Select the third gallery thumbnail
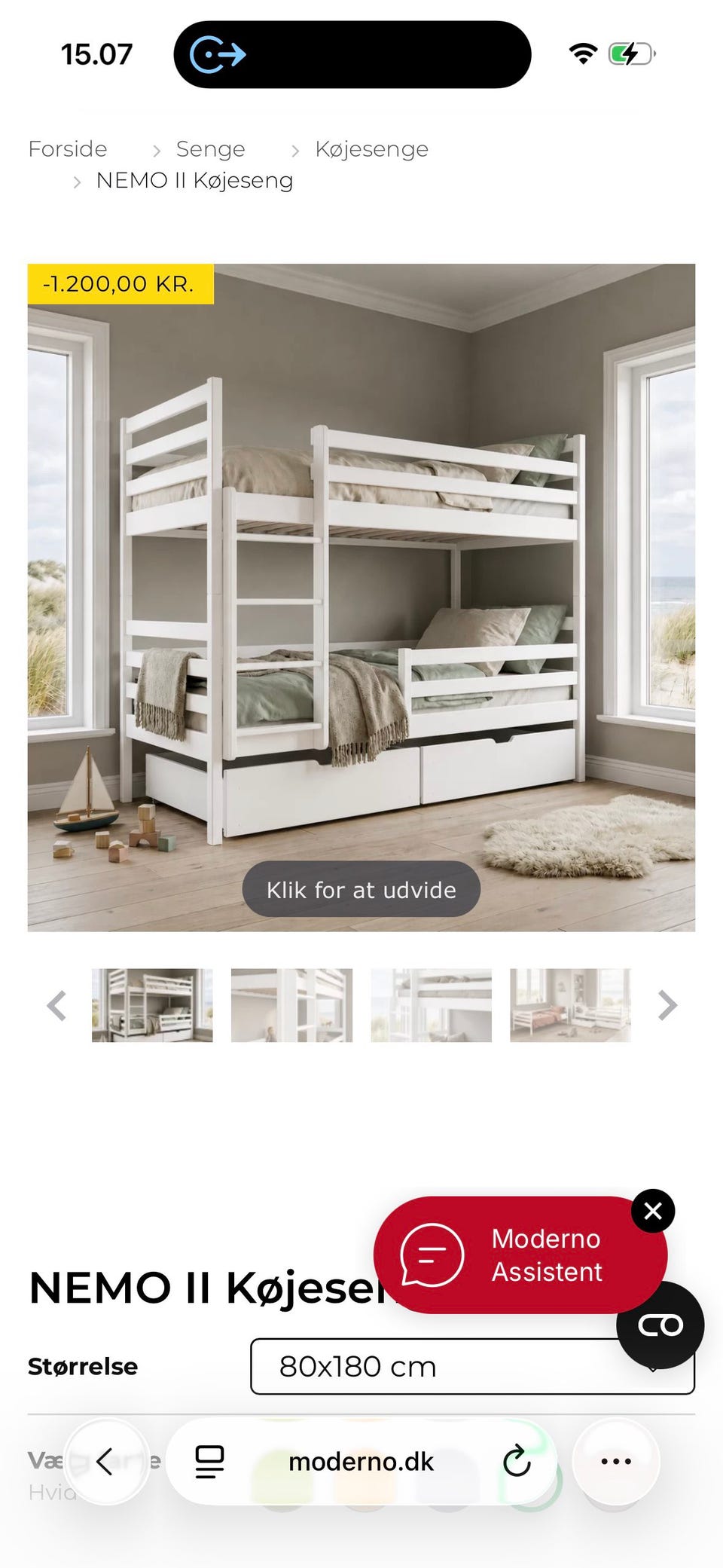This screenshot has width=723, height=1568. click(x=431, y=1005)
